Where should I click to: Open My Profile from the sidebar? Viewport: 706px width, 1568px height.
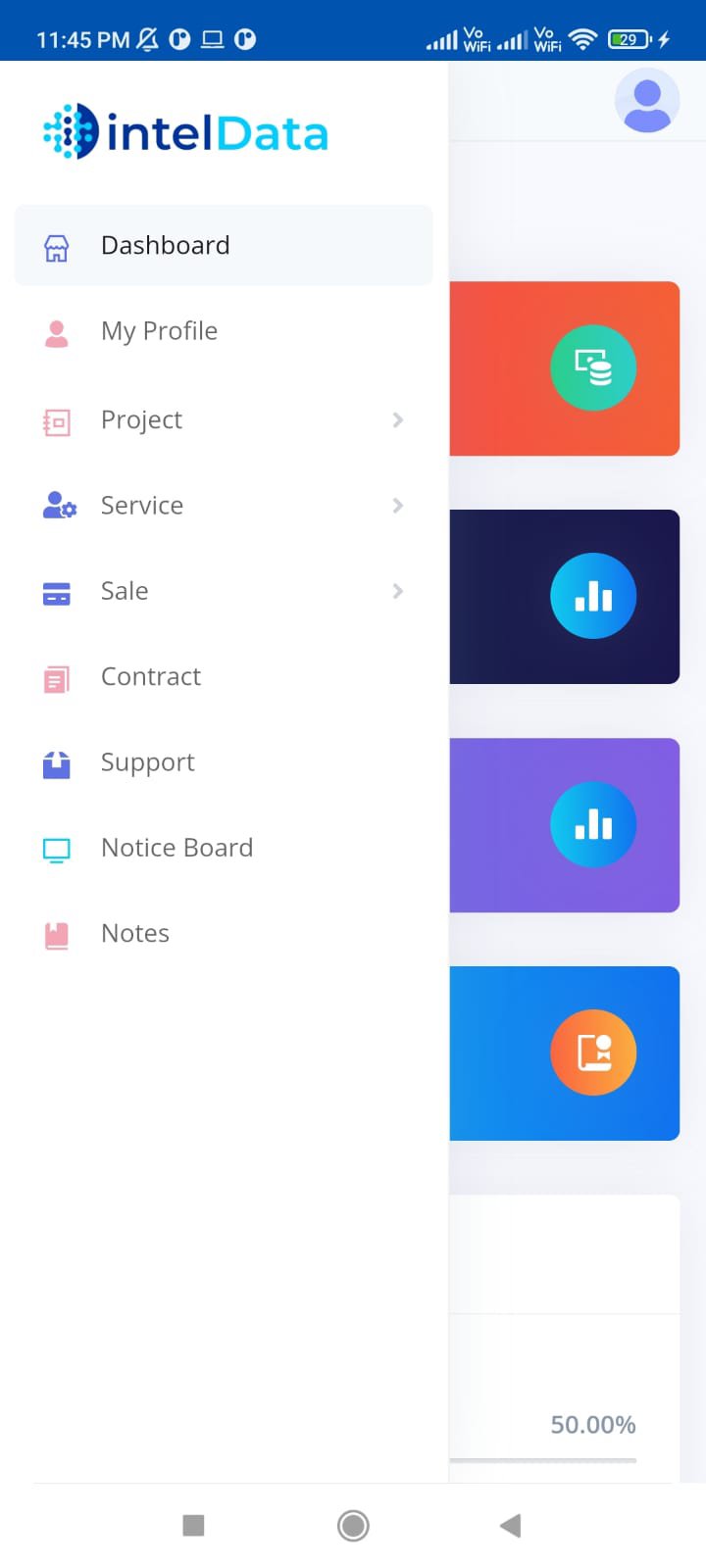[159, 331]
